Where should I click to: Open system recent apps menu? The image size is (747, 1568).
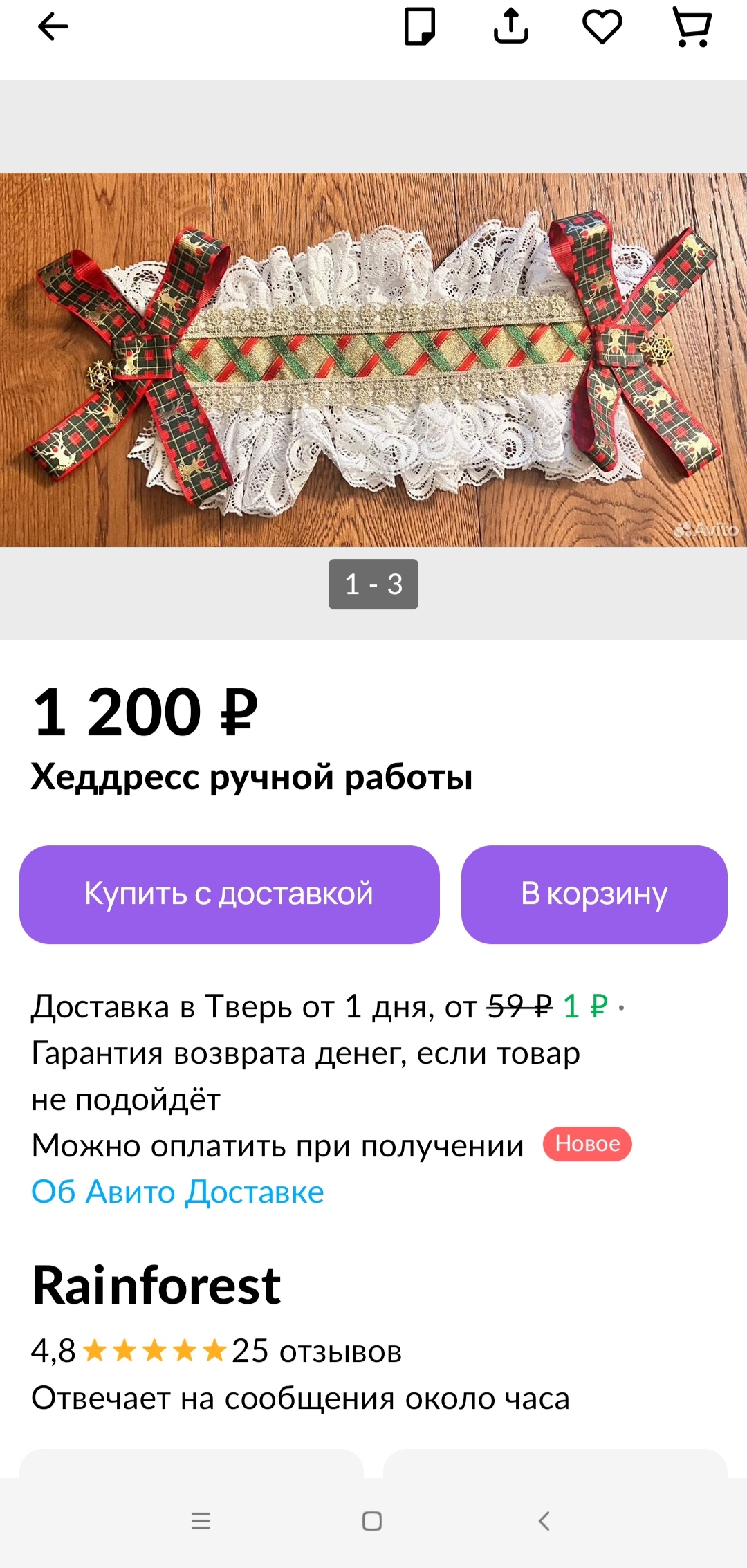point(201,1521)
